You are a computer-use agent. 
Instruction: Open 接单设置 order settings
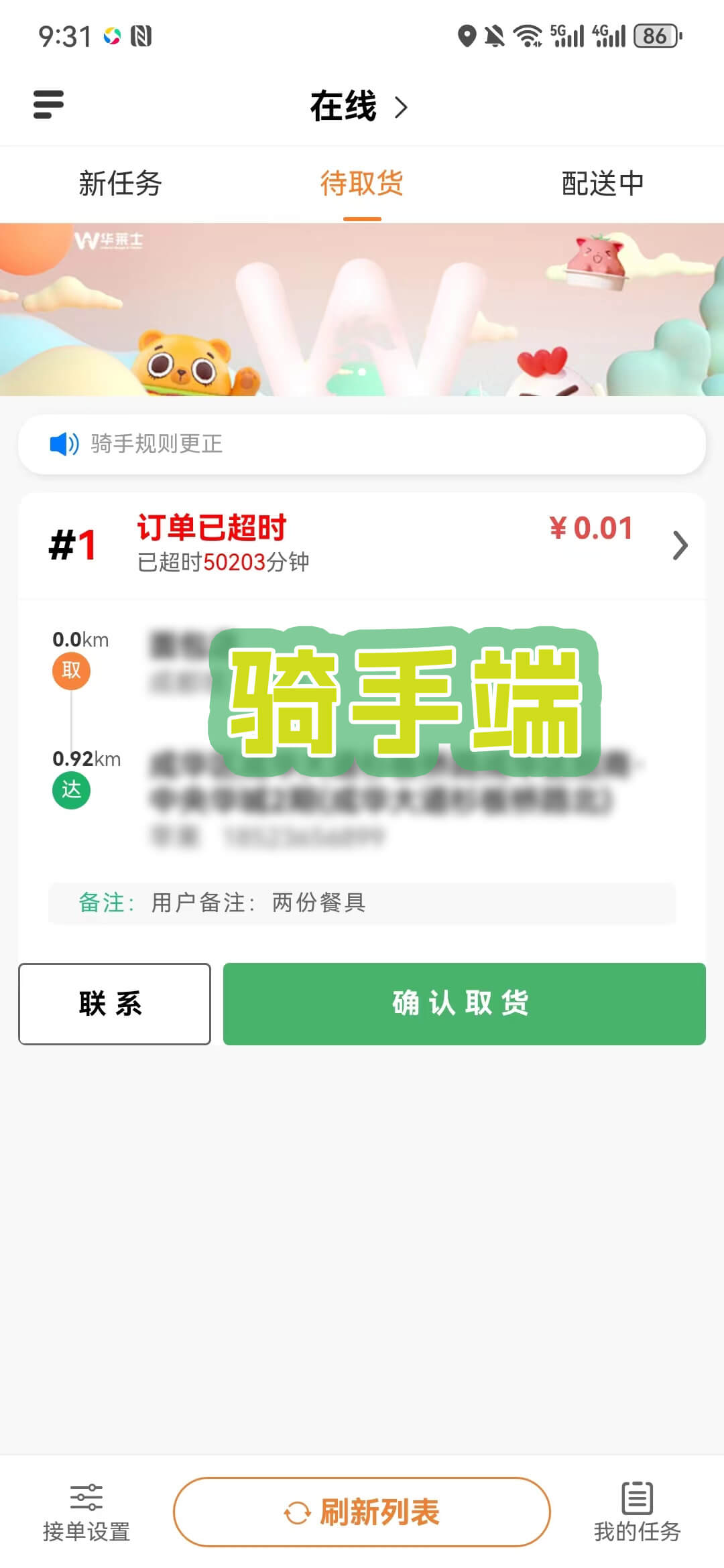[x=86, y=1513]
